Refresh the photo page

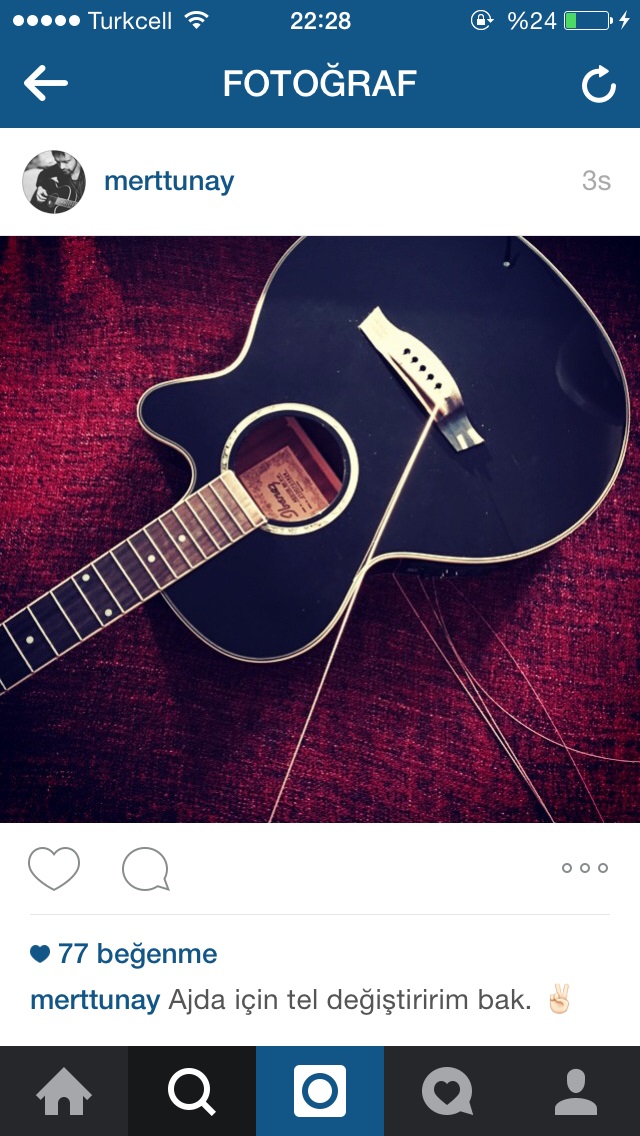(598, 86)
